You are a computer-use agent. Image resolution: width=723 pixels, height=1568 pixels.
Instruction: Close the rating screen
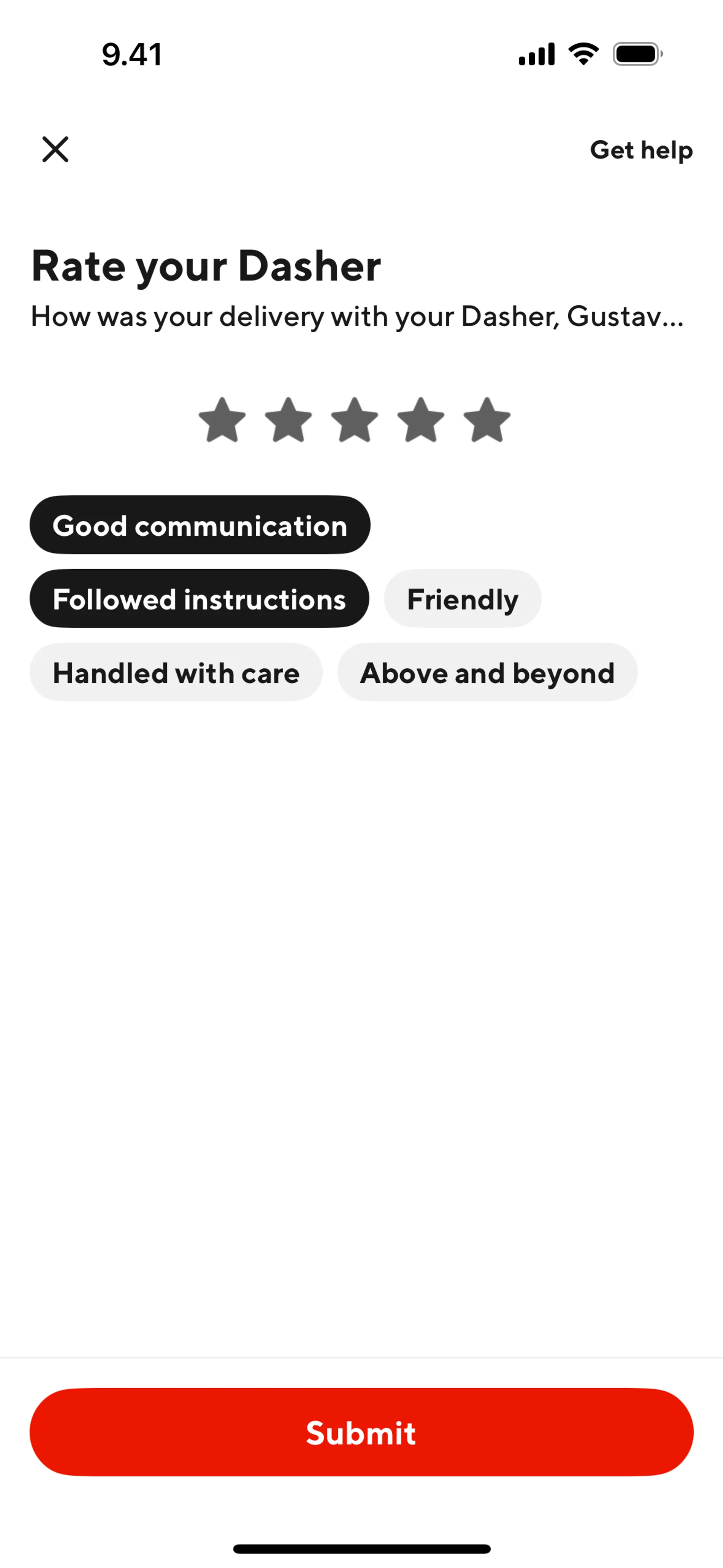pos(55,149)
